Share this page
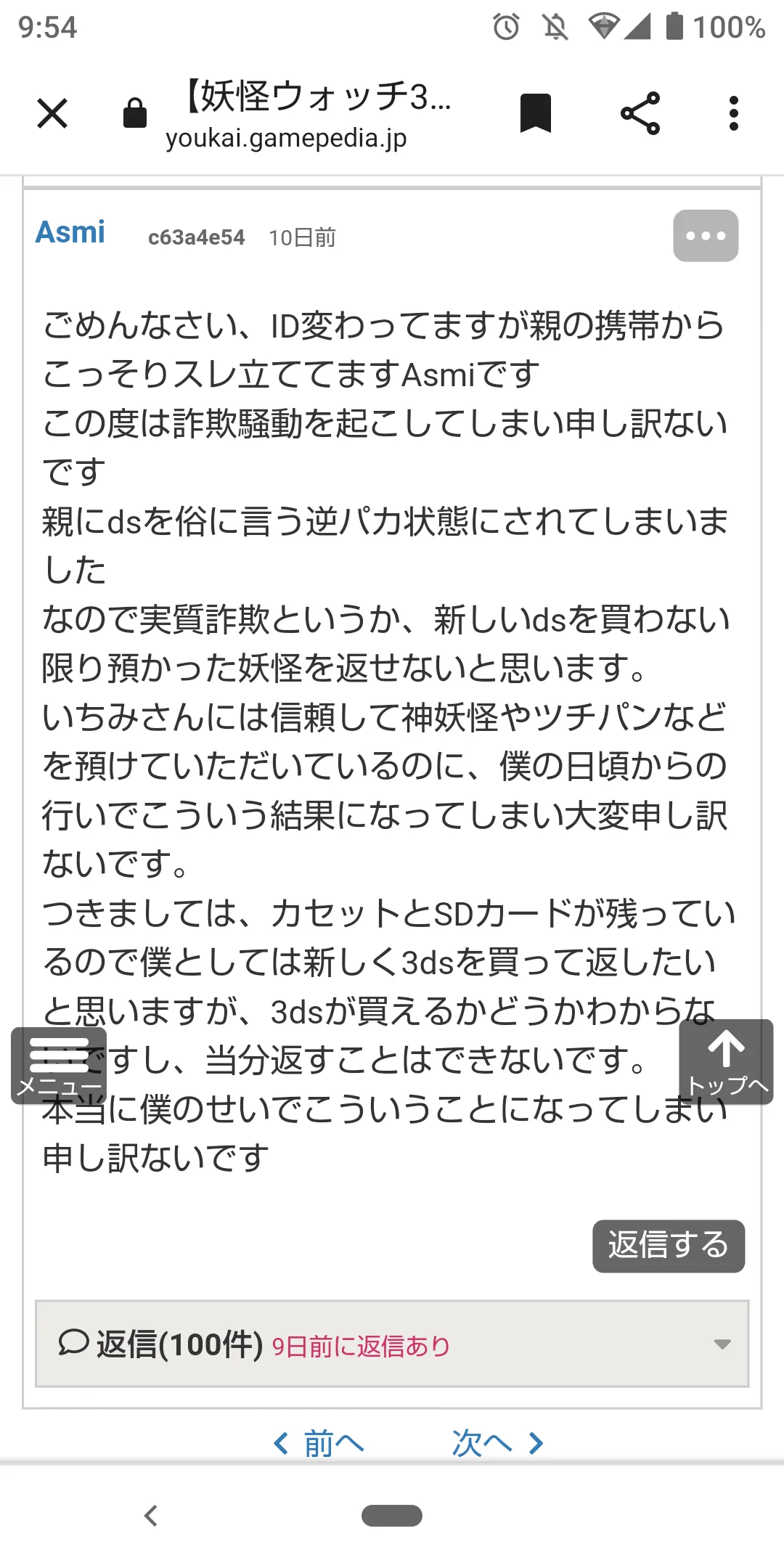 tap(640, 113)
